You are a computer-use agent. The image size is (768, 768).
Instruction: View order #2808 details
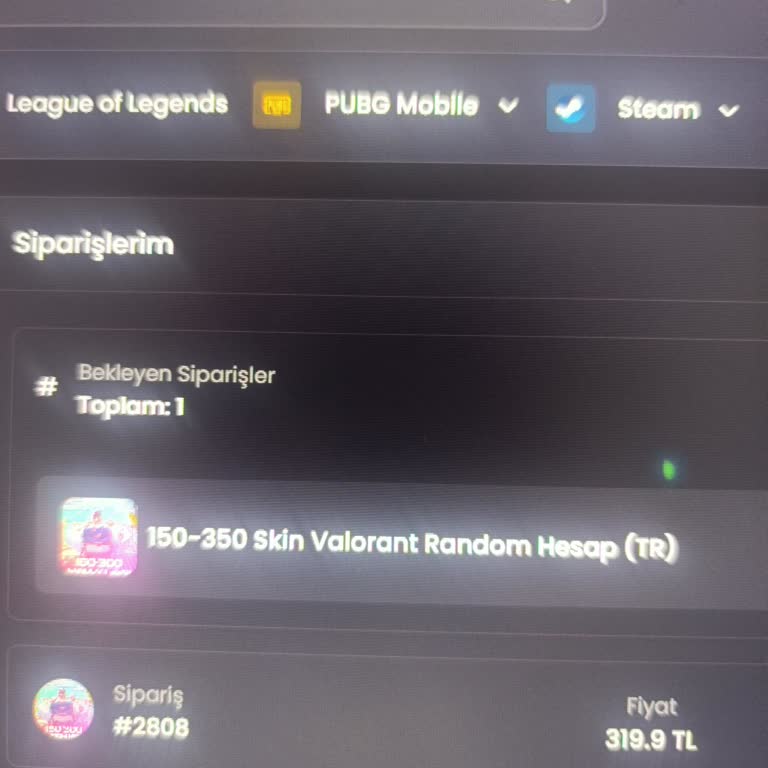pyautogui.click(x=150, y=727)
